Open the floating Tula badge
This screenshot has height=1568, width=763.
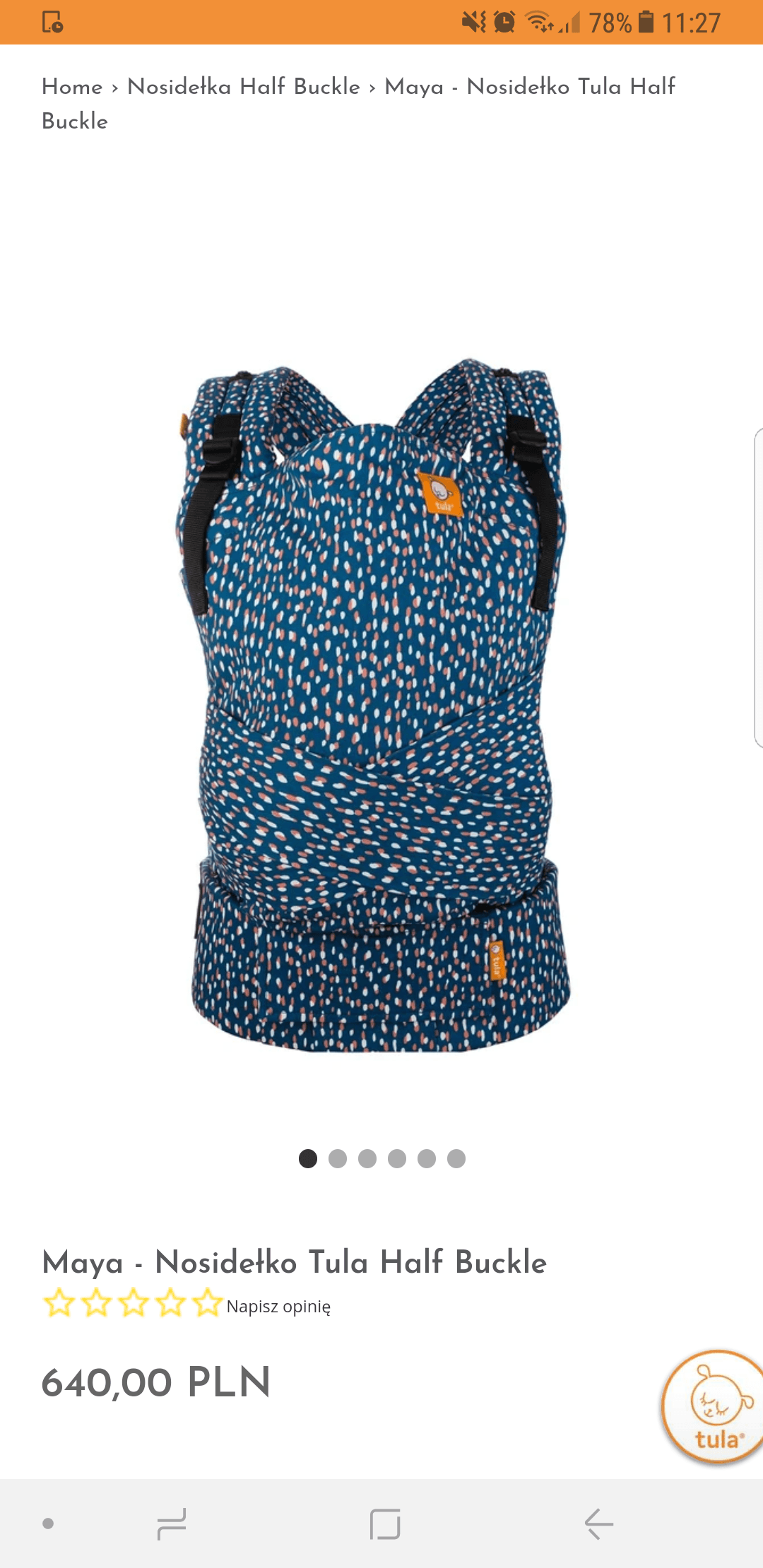[714, 1407]
